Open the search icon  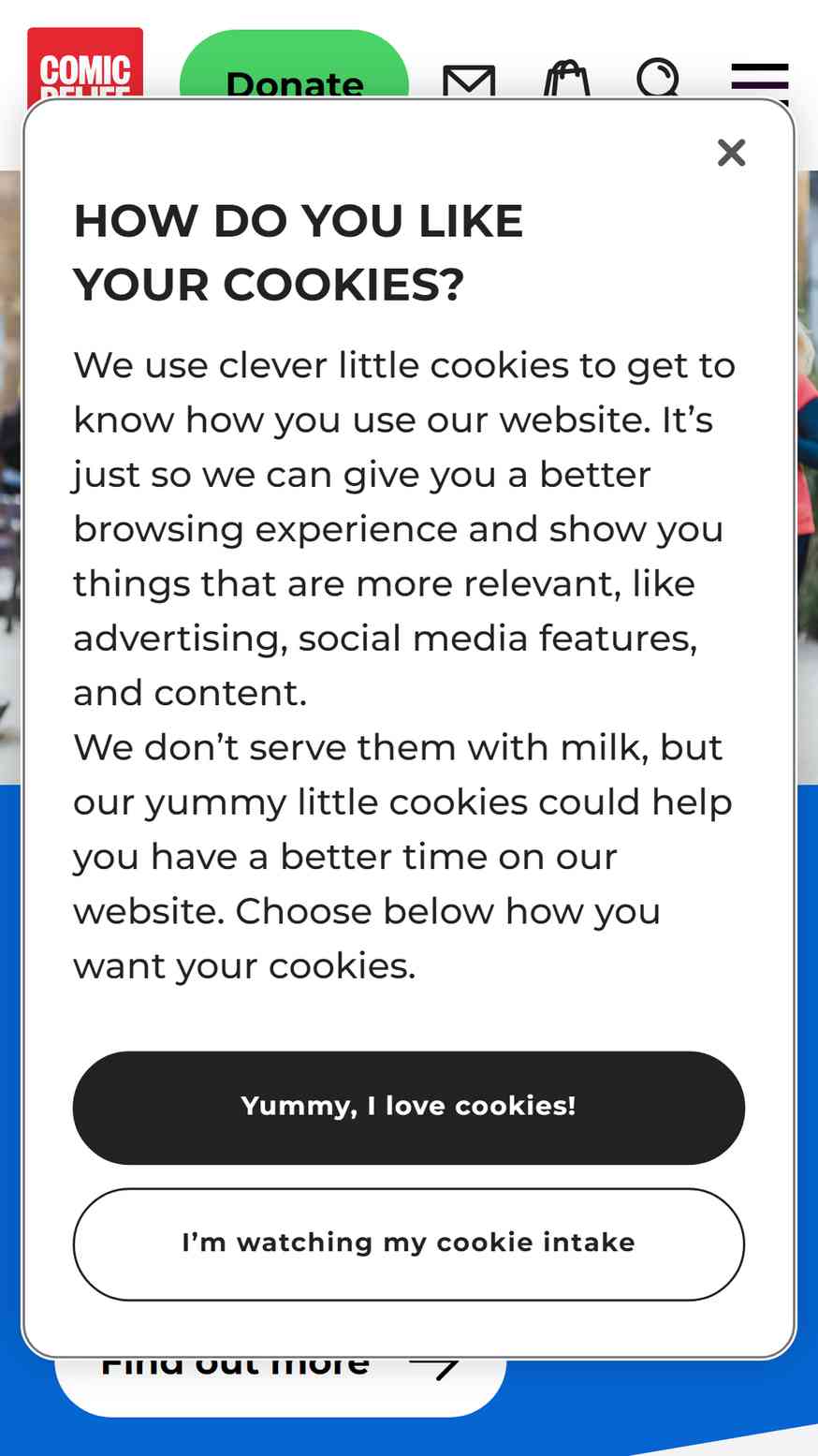659,79
